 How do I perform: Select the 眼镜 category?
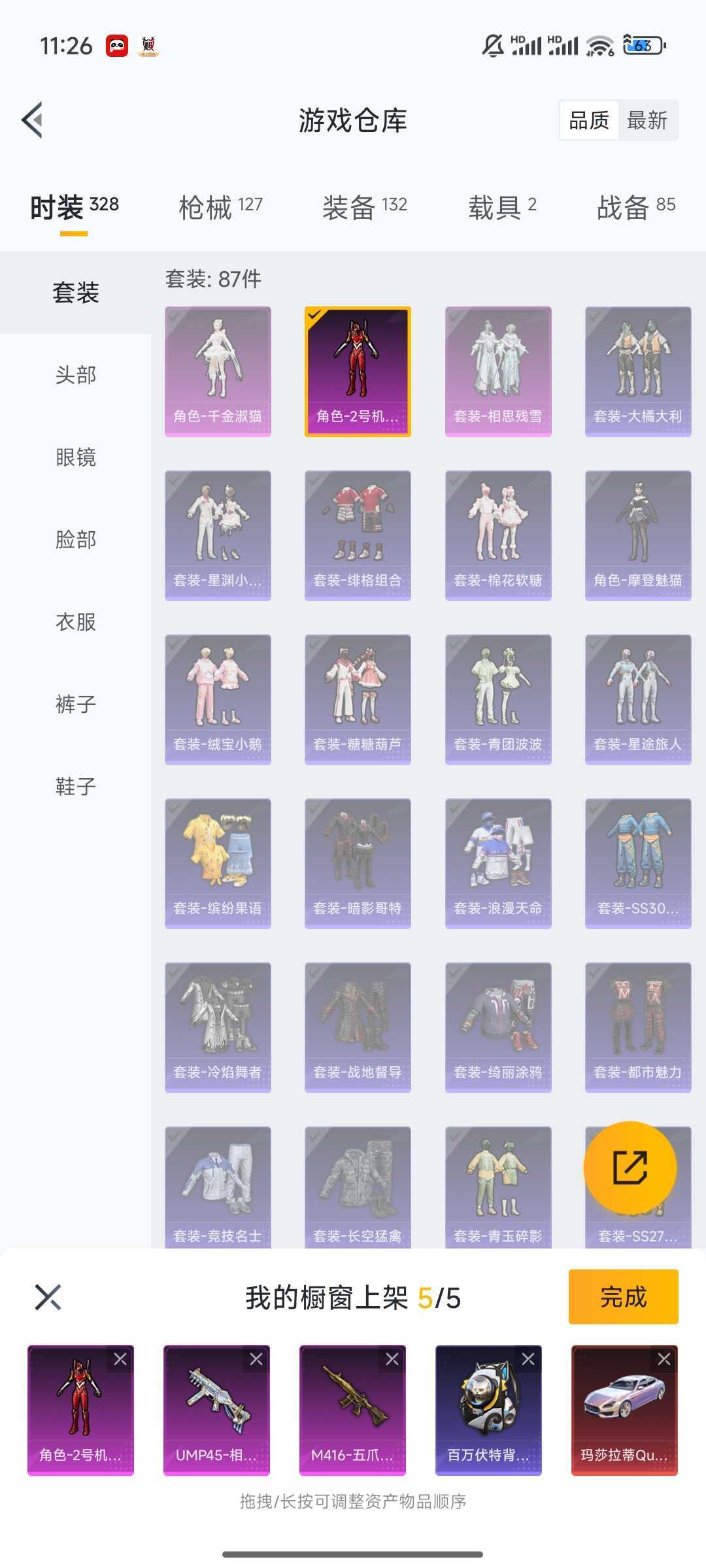tap(76, 457)
